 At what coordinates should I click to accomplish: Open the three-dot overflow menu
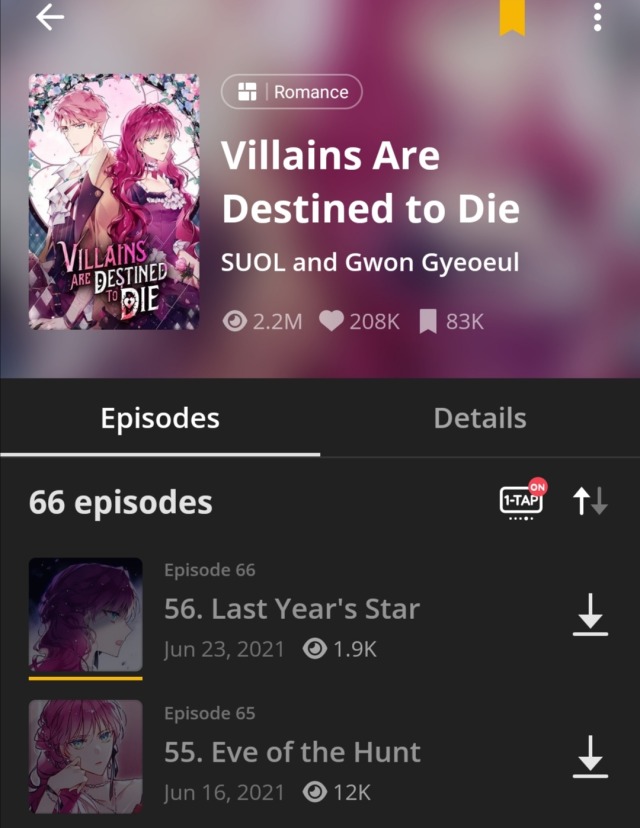click(x=597, y=17)
